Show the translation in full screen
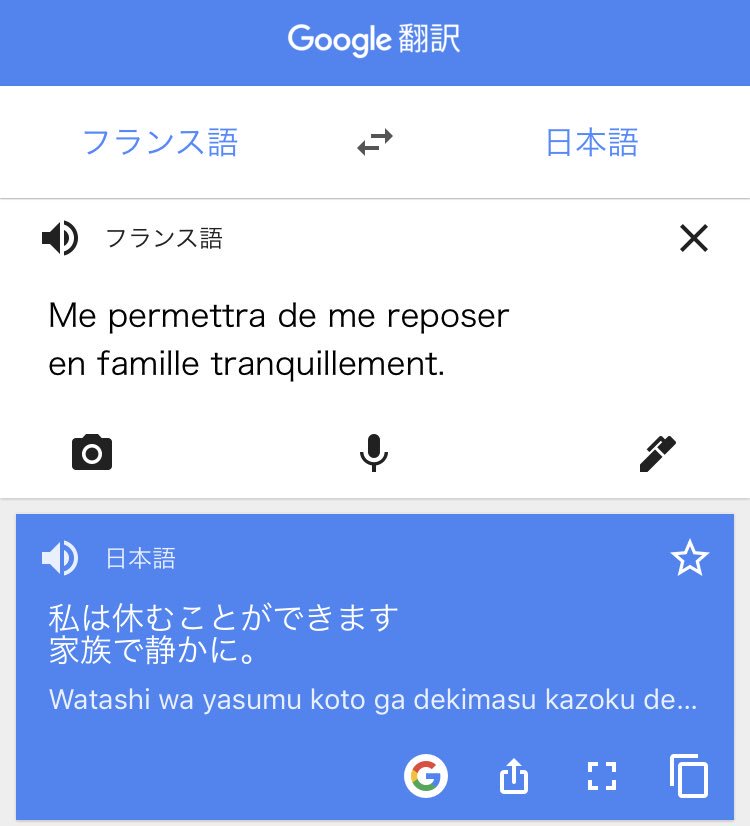Screen dimensions: 750x826 click(601, 776)
